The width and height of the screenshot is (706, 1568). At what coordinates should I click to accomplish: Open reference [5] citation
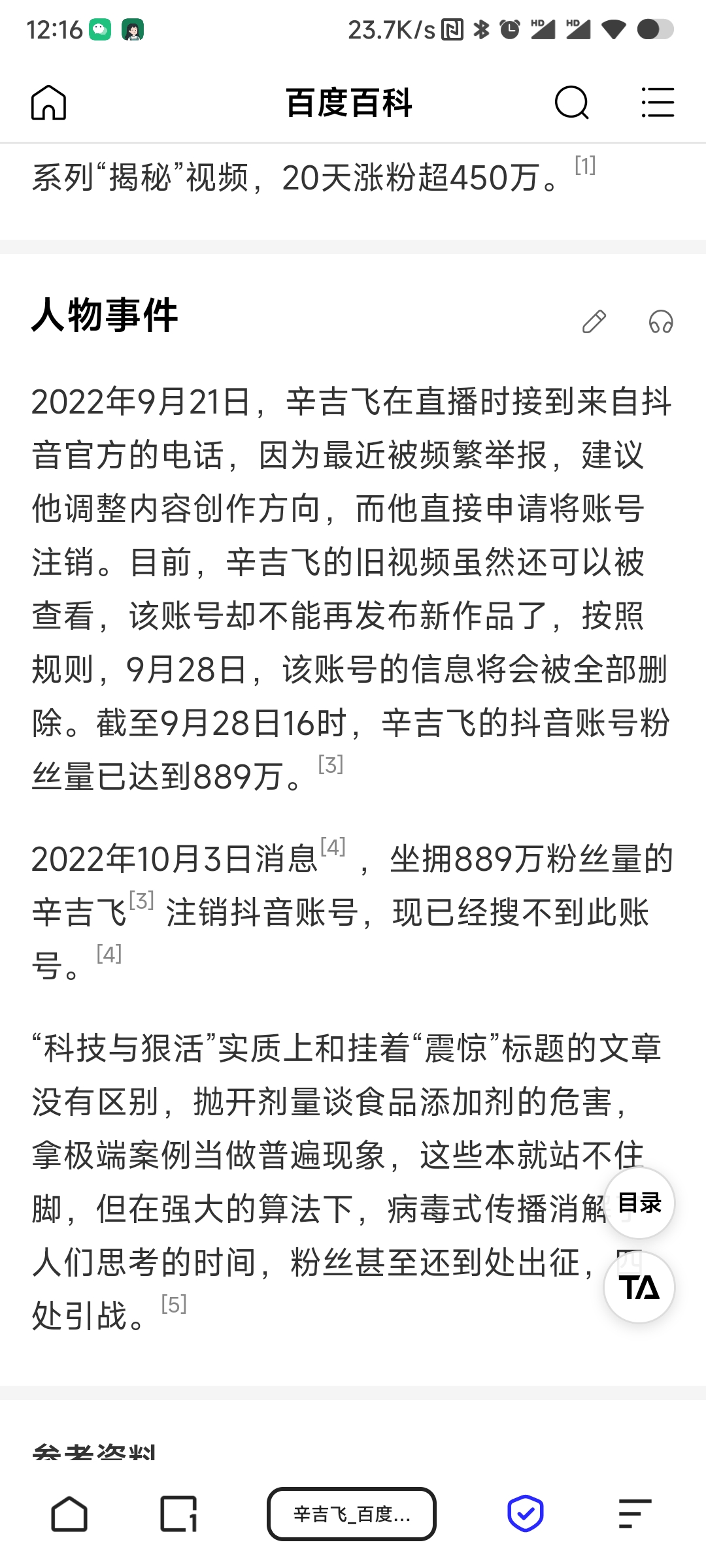174,1303
